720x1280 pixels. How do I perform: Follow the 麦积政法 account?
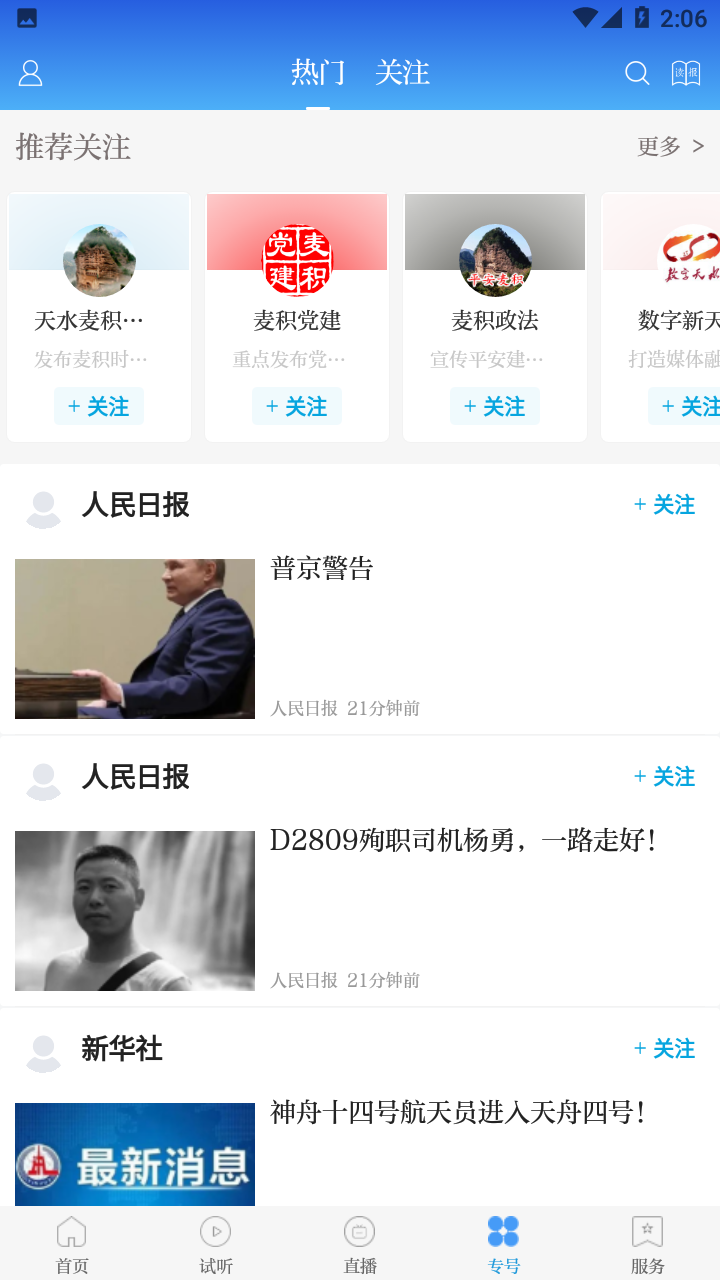click(x=495, y=407)
